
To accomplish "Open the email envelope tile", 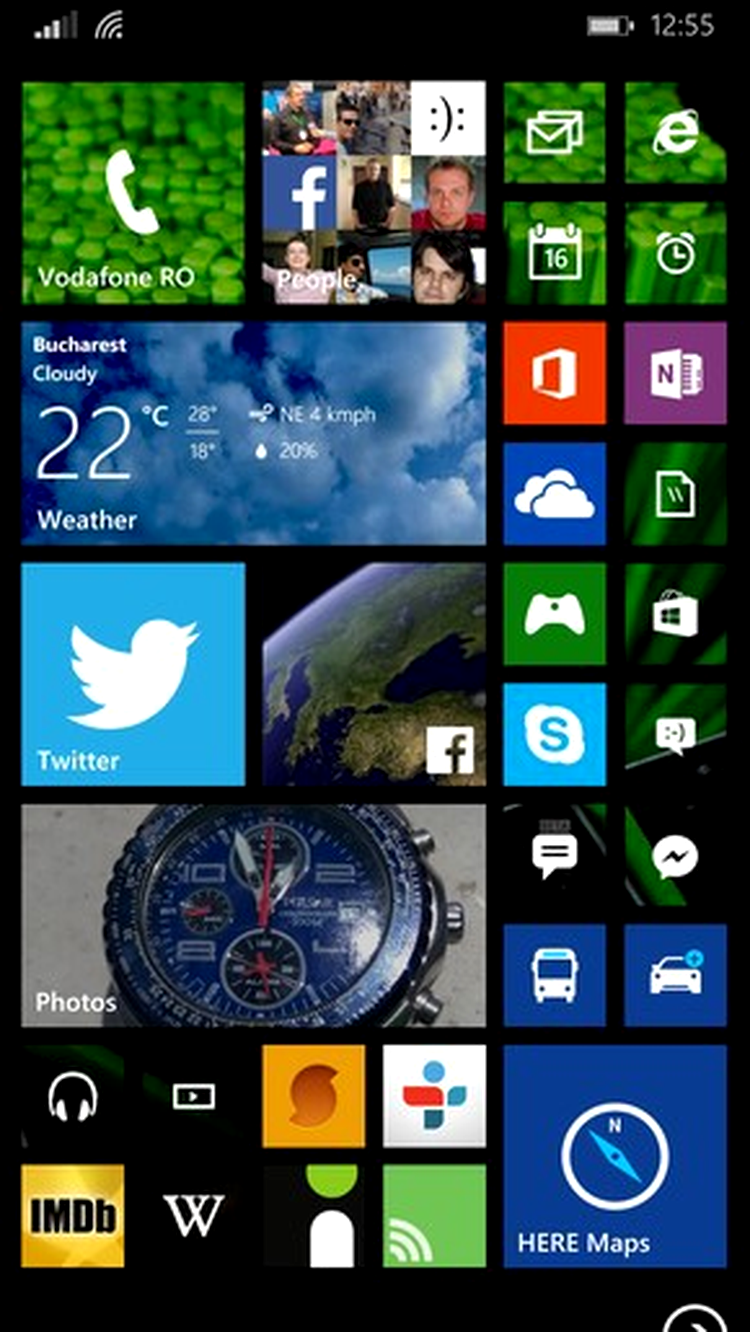I will (554, 132).
